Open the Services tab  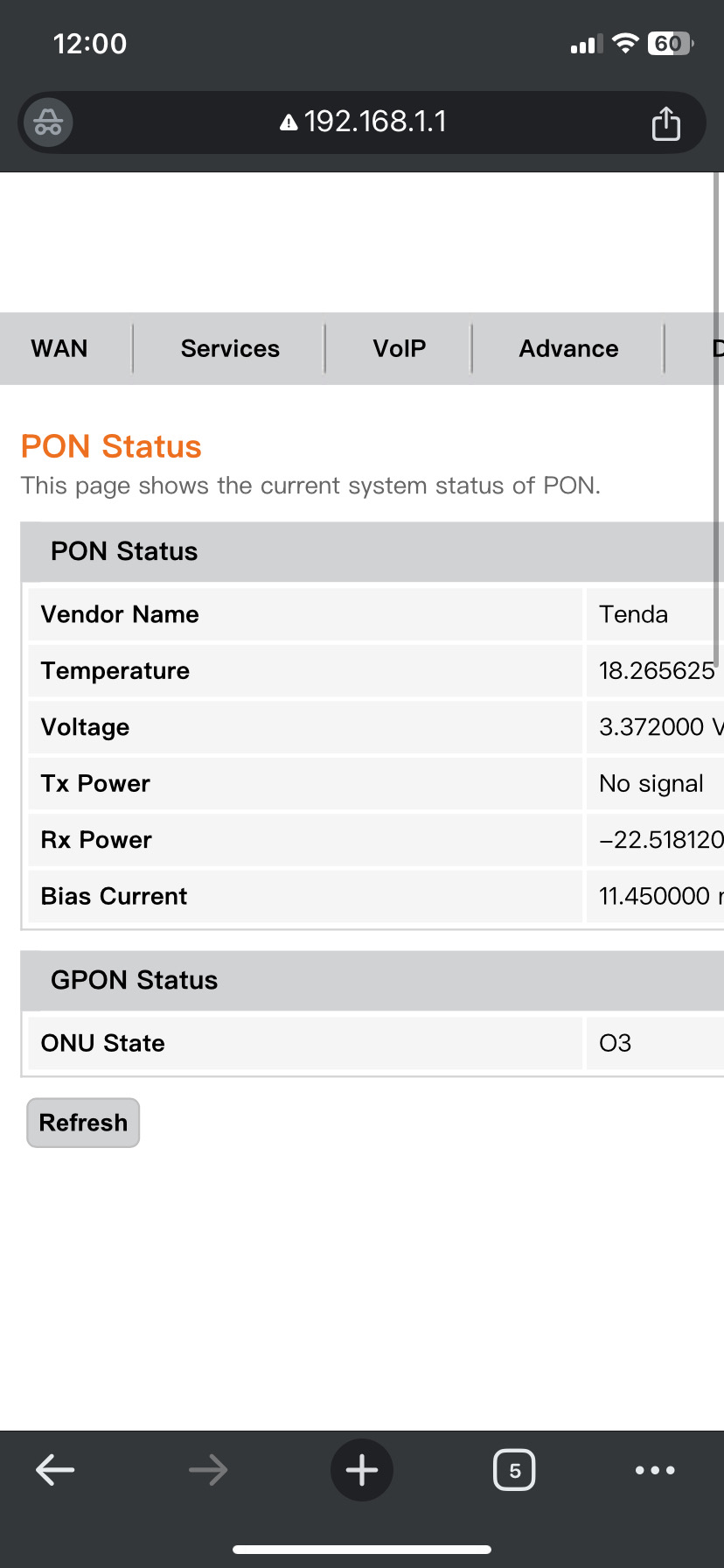pos(230,348)
